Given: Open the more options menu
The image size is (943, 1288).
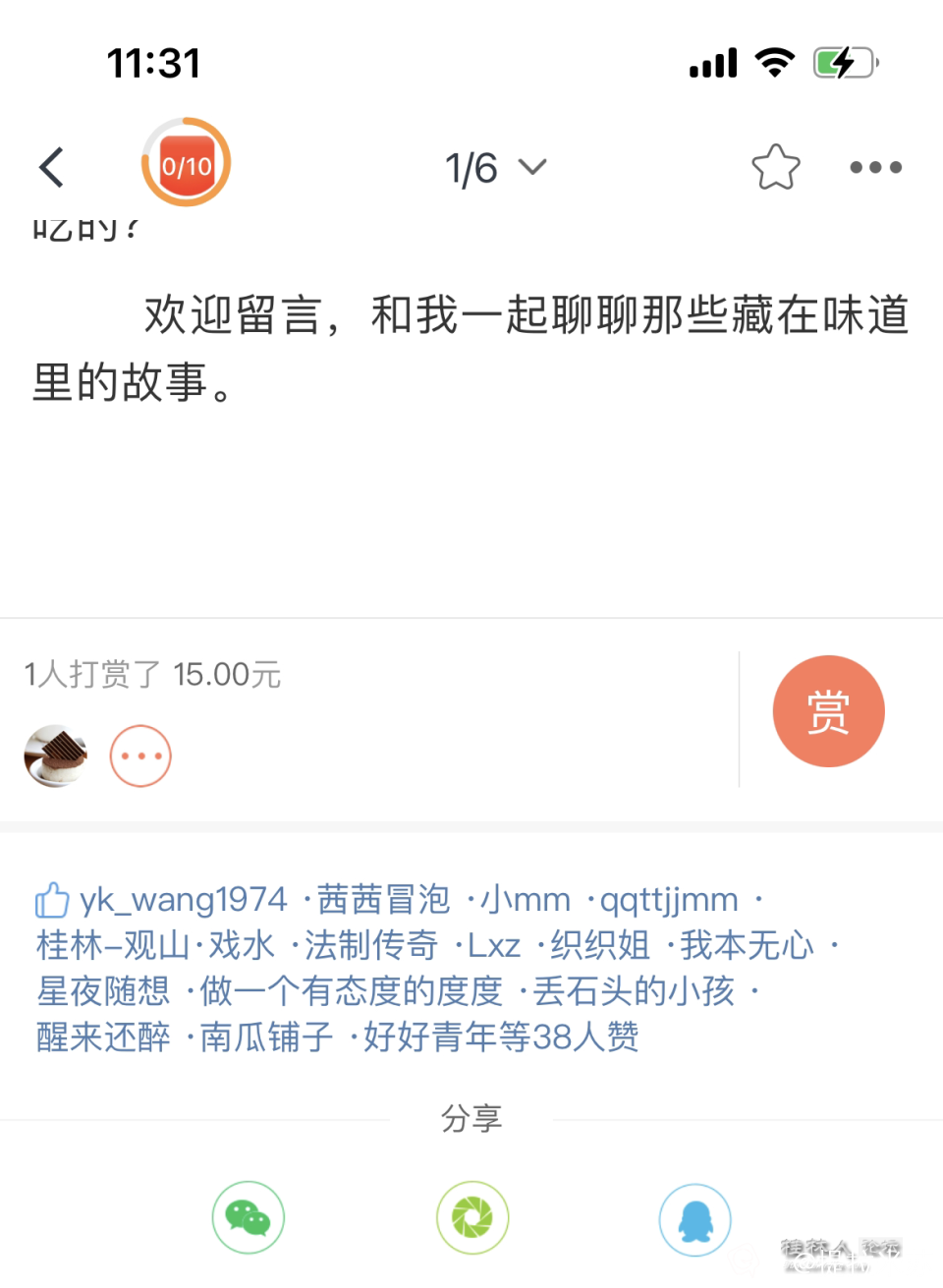Looking at the screenshot, I should click(x=875, y=166).
